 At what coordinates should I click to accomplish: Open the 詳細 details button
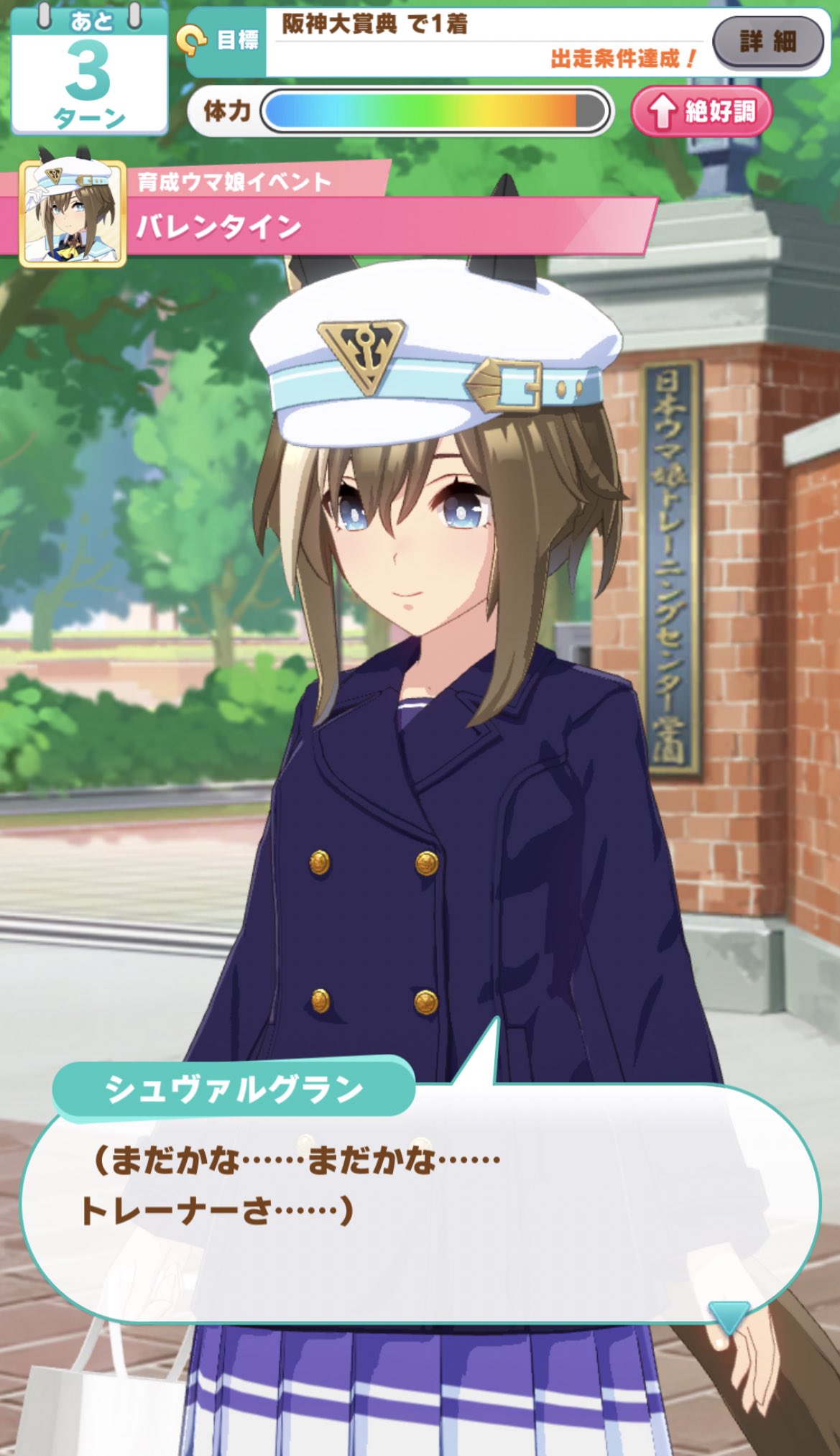tap(767, 42)
